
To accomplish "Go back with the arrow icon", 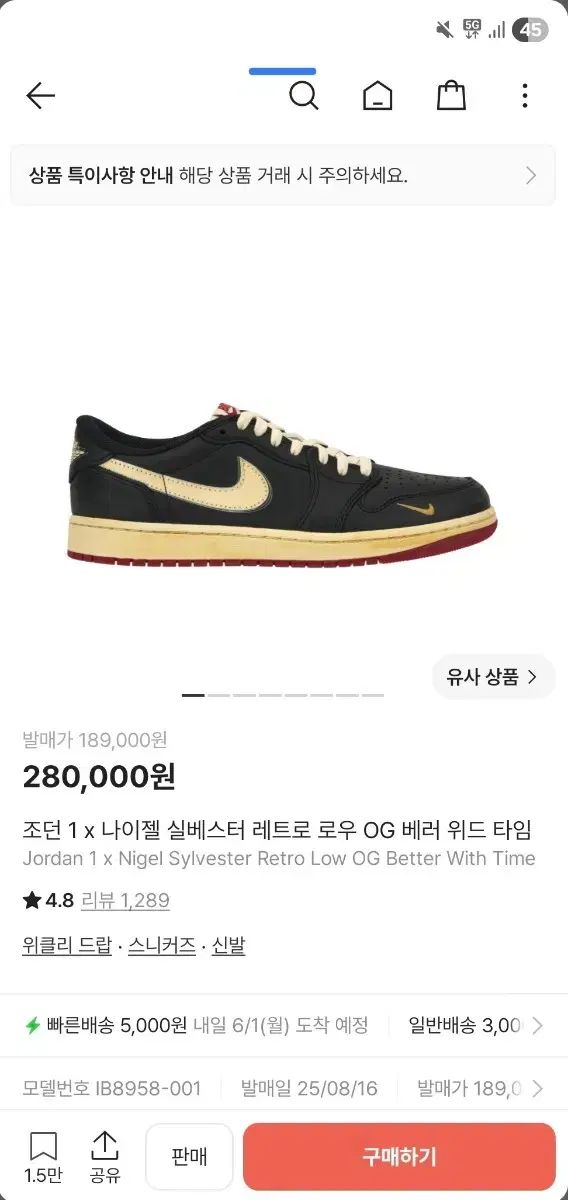I will point(40,96).
